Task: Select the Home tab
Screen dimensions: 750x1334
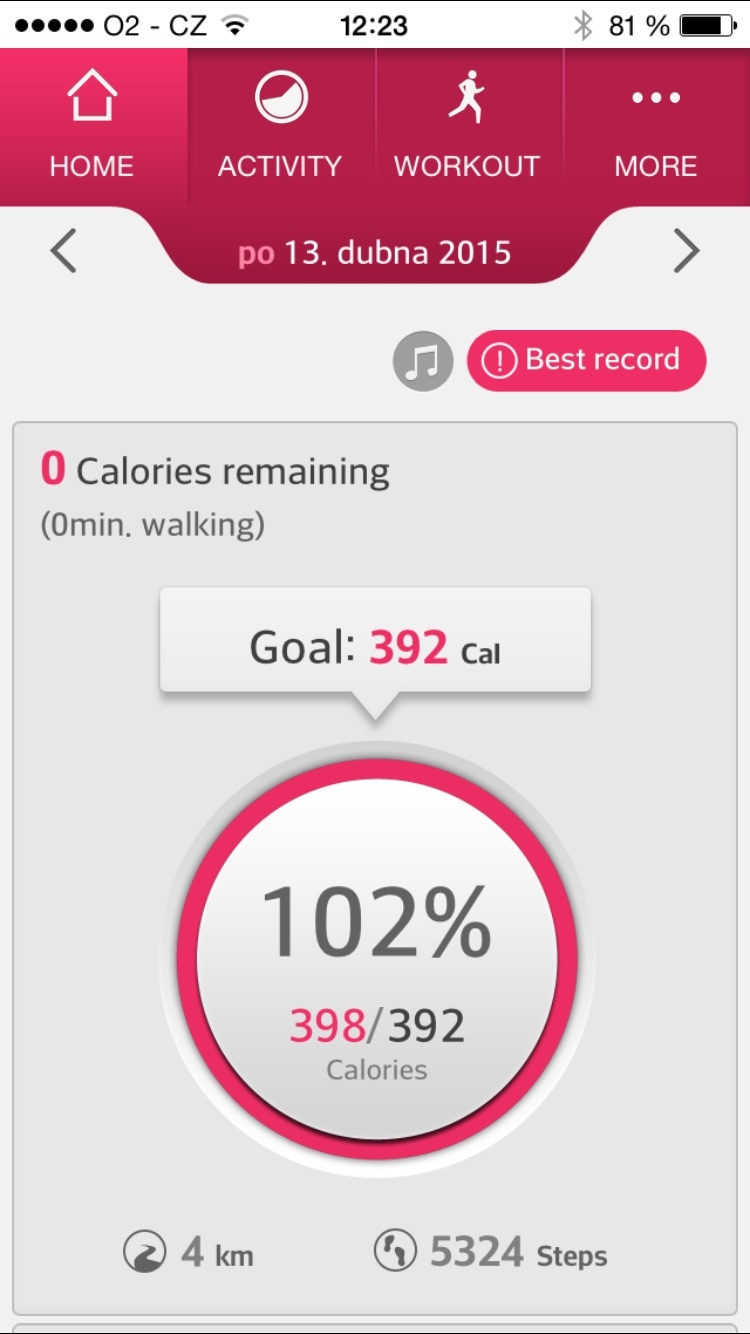Action: [92, 127]
